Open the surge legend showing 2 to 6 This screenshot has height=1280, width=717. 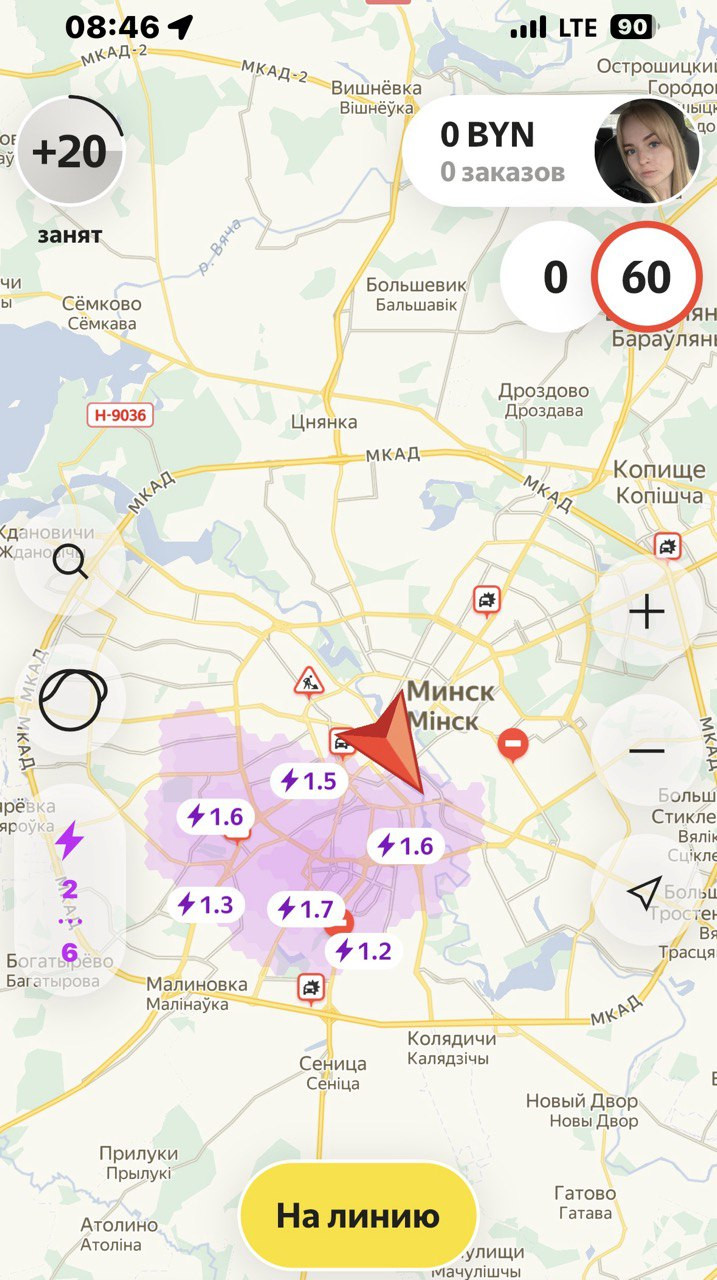[69, 888]
